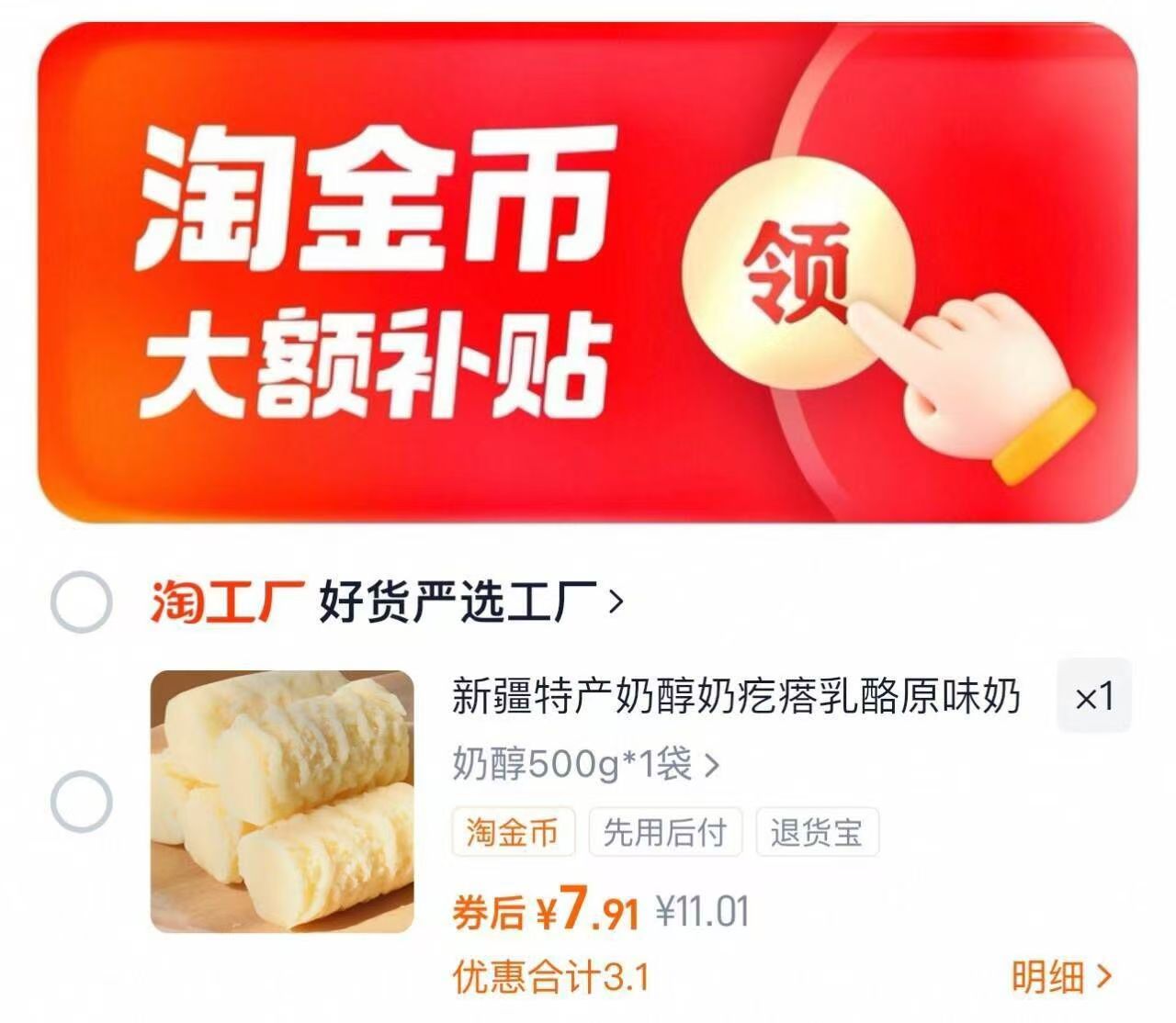Select all items from 好货严选工厂 shop
Viewport: 1176px width, 1023px height.
(x=81, y=601)
